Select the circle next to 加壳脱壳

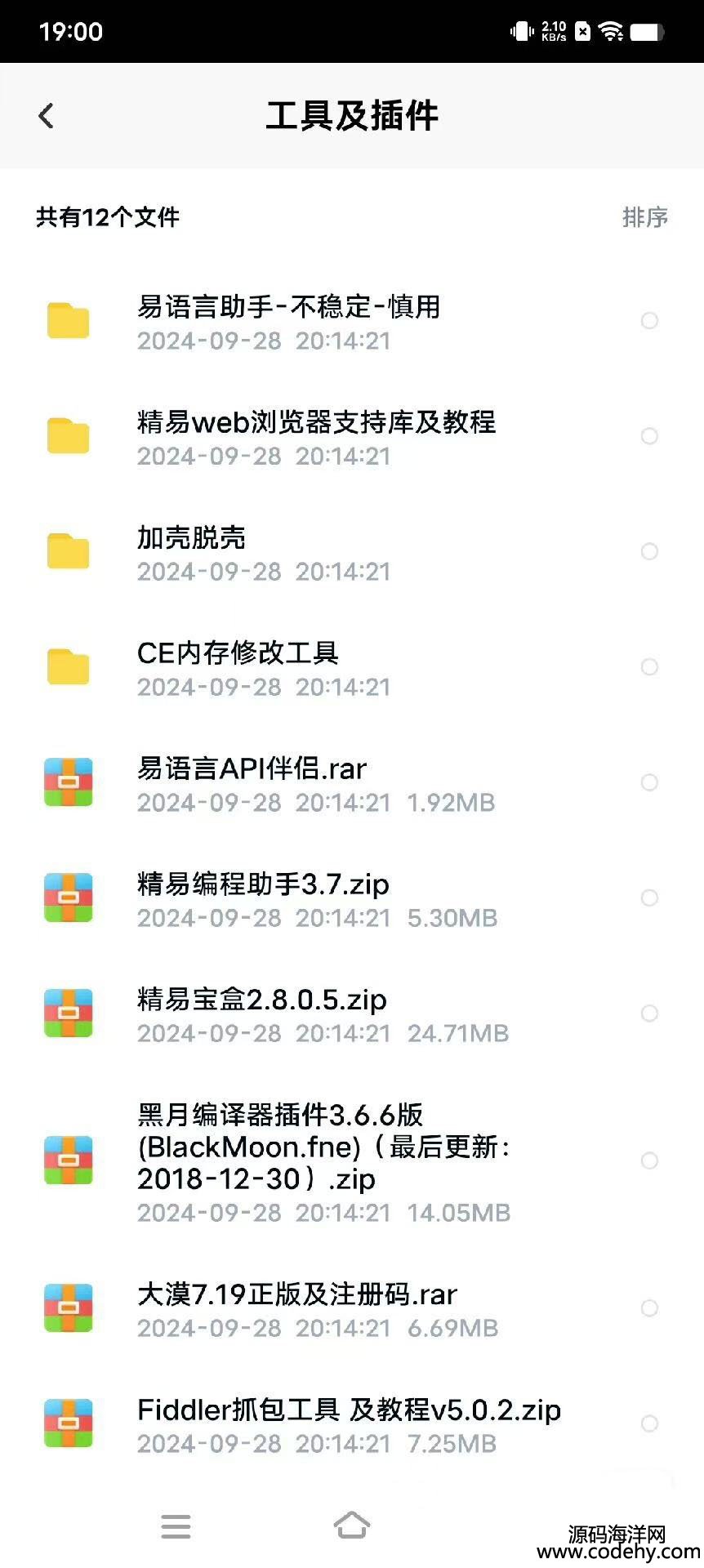click(x=649, y=552)
